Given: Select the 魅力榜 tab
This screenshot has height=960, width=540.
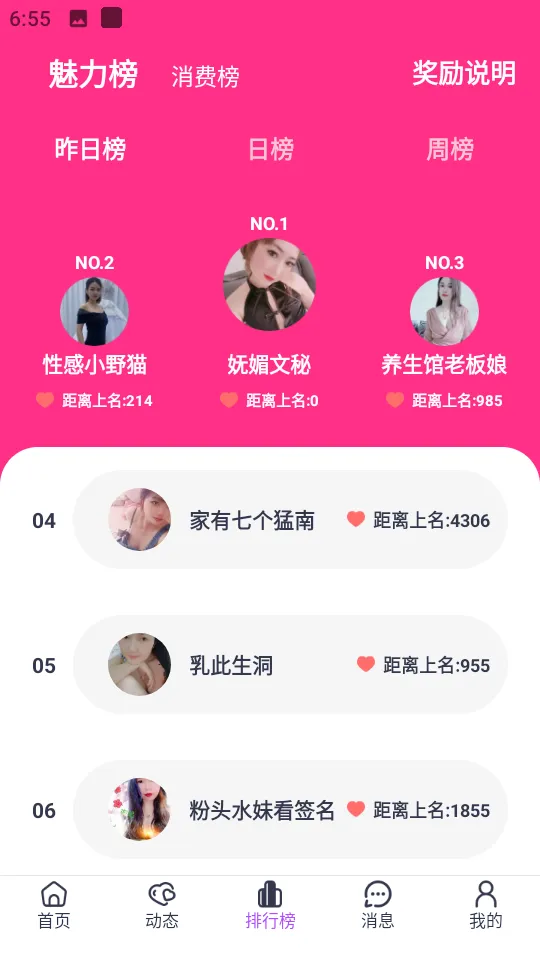Looking at the screenshot, I should (x=93, y=75).
